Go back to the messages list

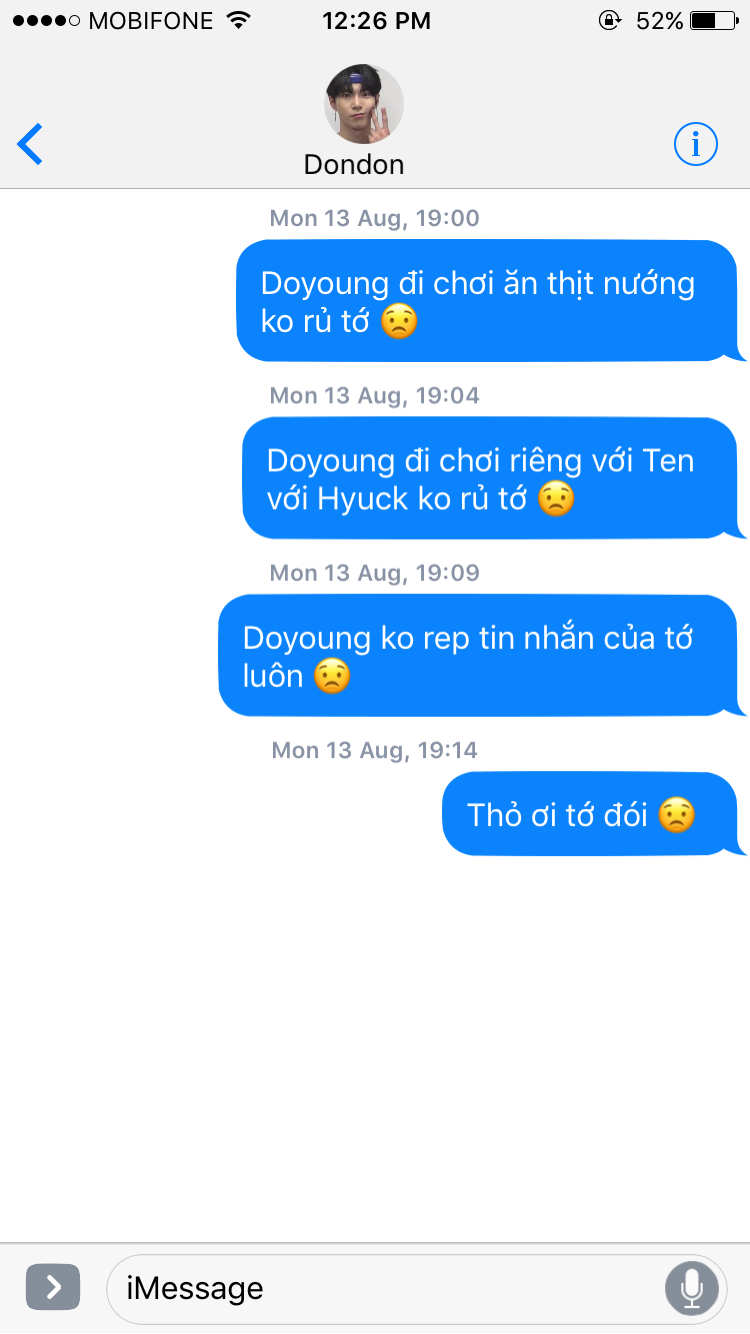click(31, 145)
